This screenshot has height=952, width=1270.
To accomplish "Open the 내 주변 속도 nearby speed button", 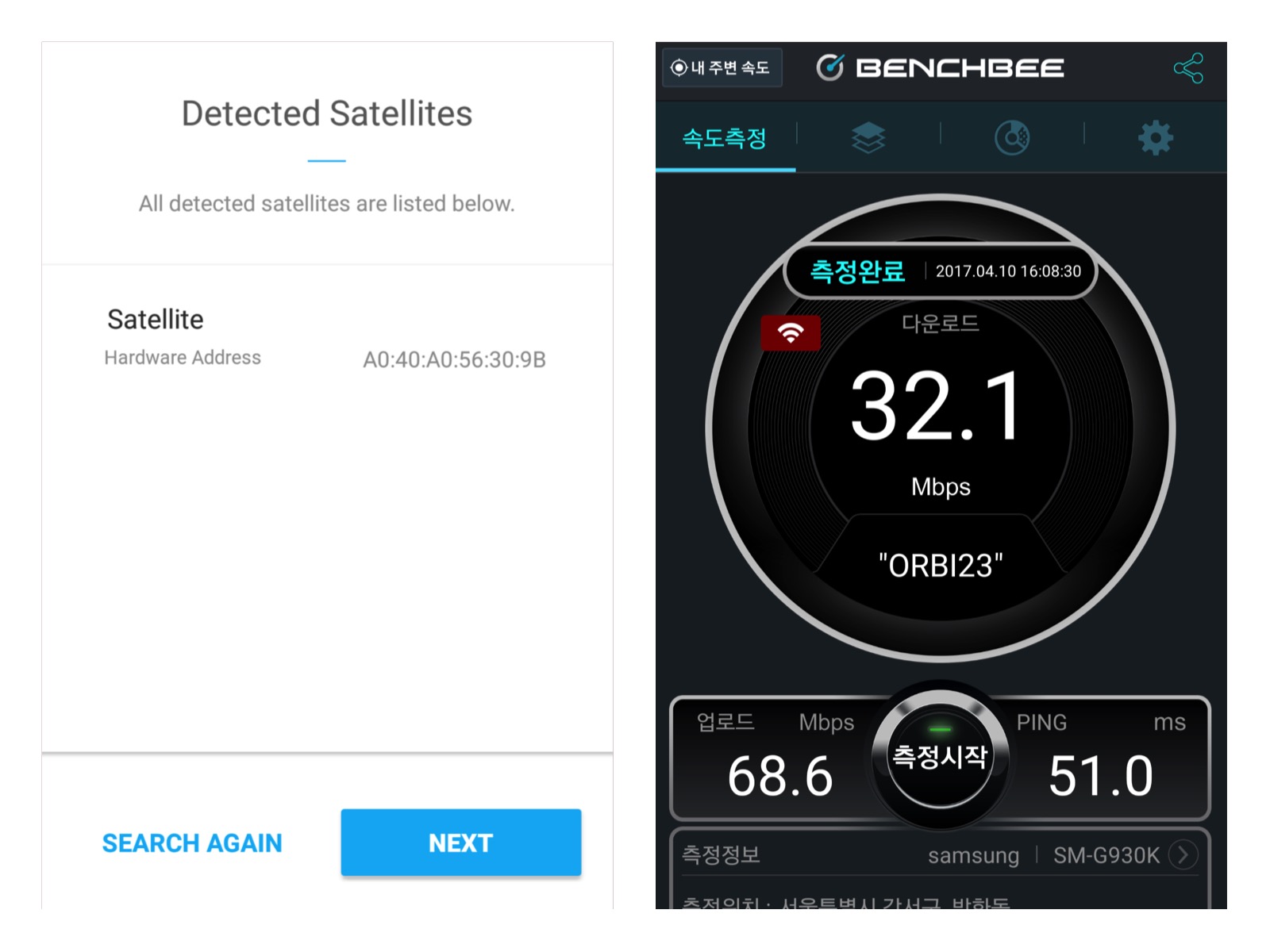I will click(x=722, y=68).
